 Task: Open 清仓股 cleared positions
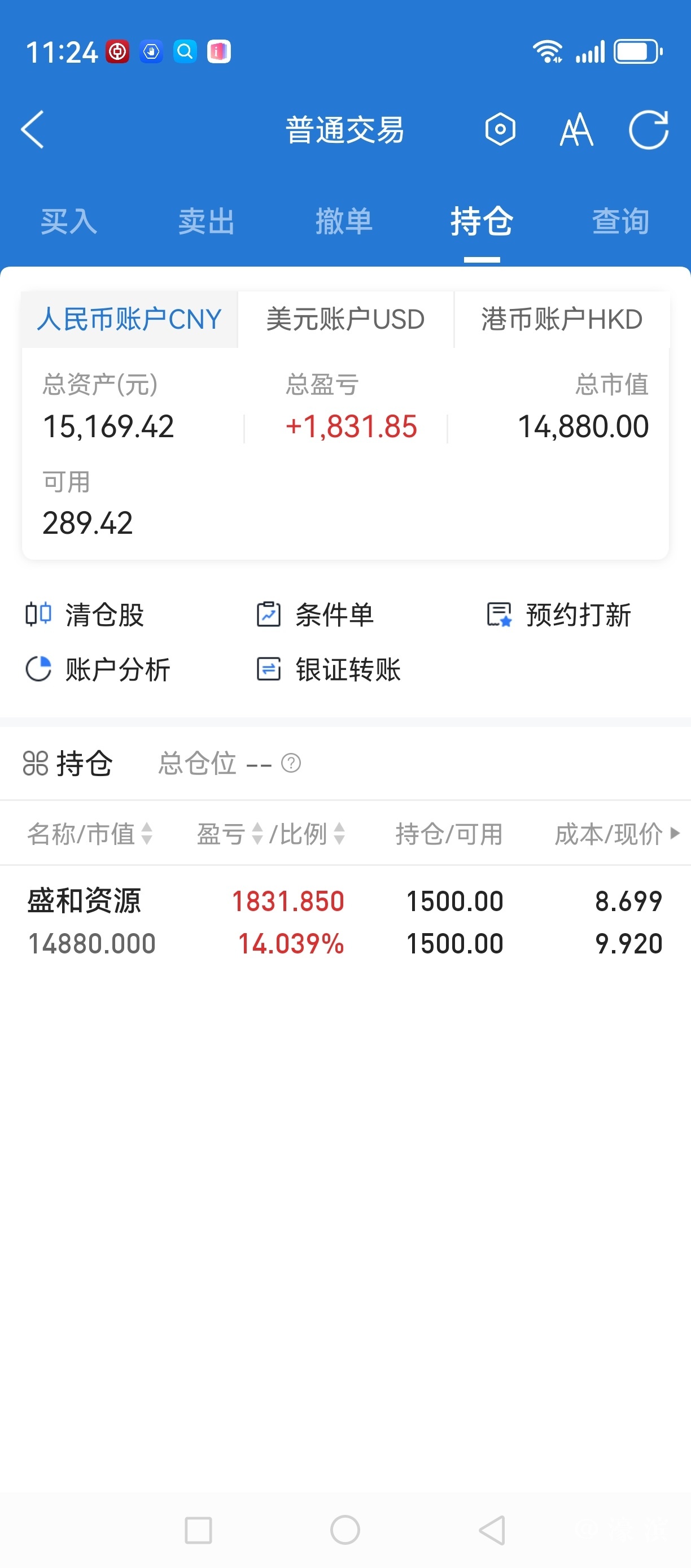coord(85,615)
